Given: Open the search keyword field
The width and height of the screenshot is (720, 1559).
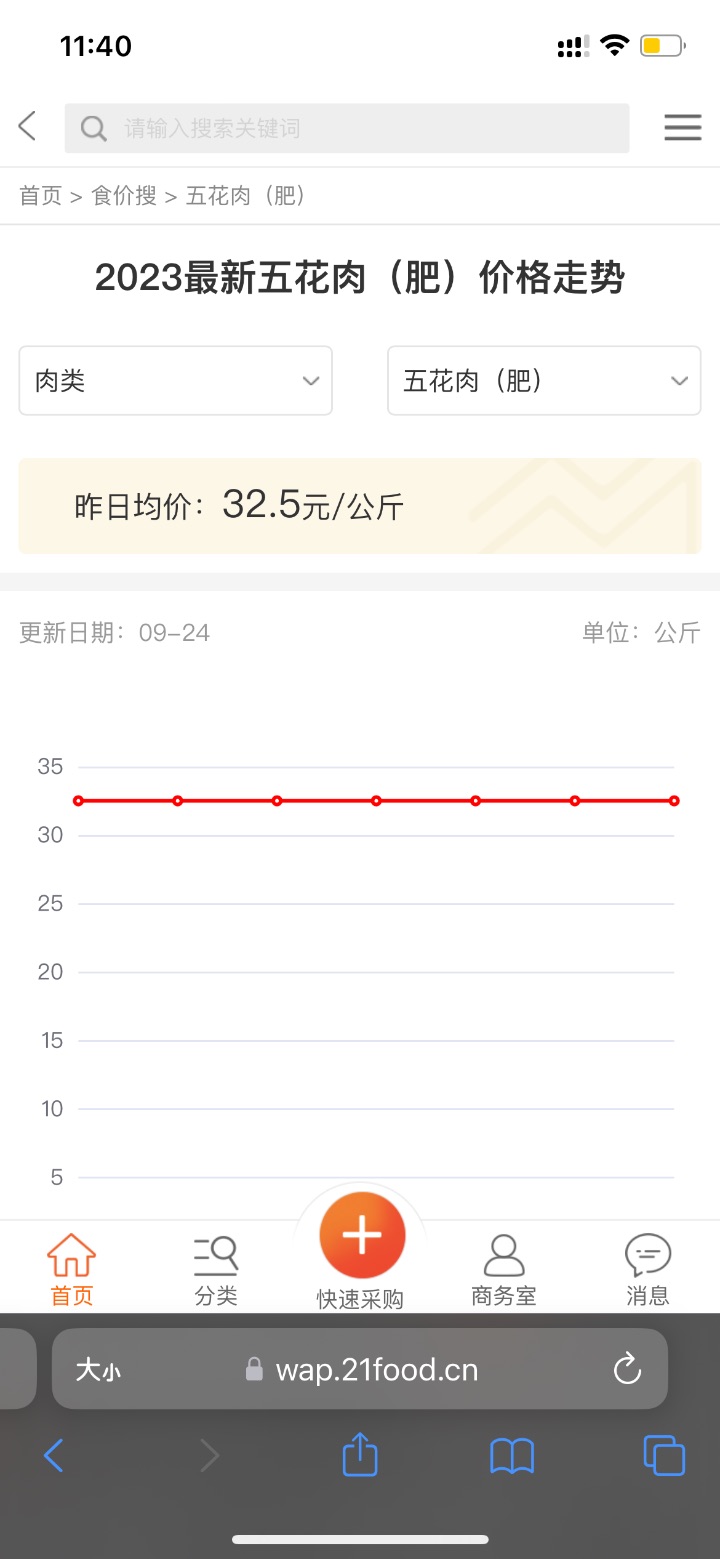Looking at the screenshot, I should pos(347,128).
